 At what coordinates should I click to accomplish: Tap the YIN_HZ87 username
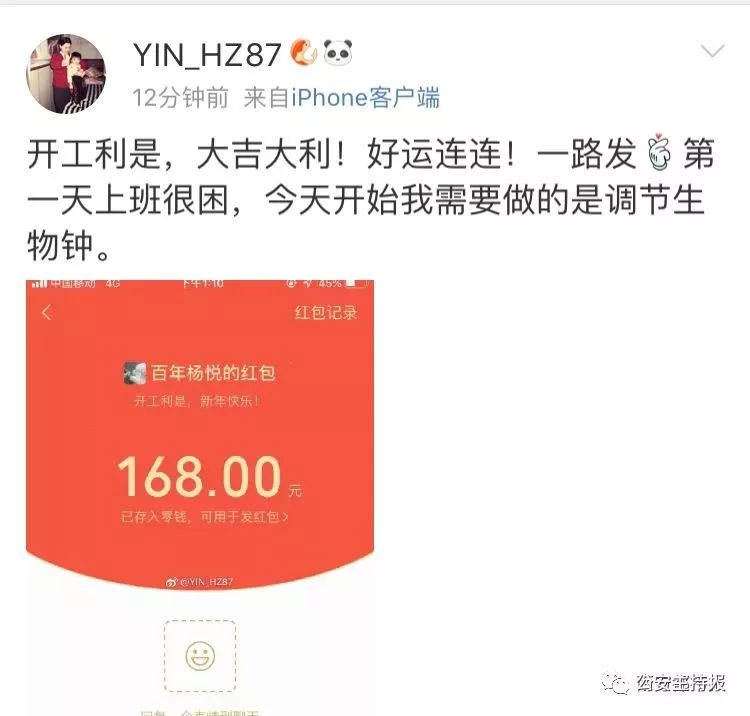[207, 55]
